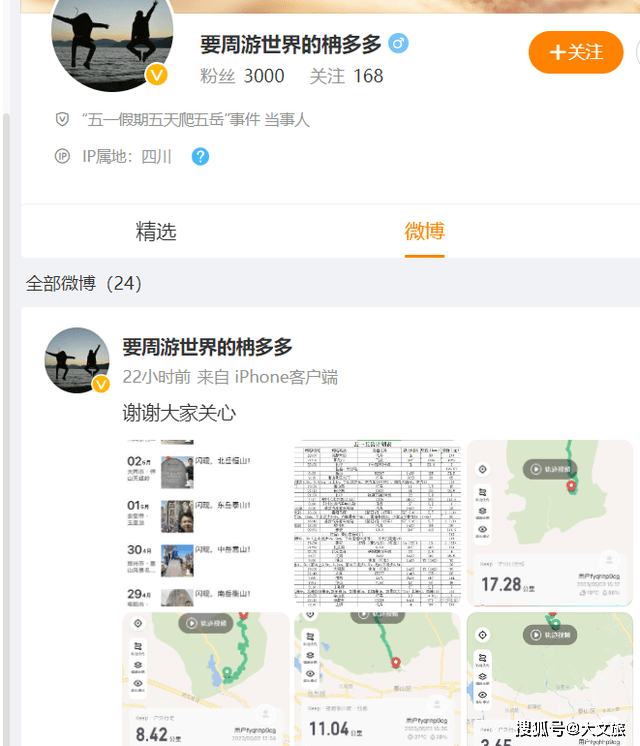Follow this user with +关注 button
Screen dimensions: 640x746
click(x=575, y=52)
